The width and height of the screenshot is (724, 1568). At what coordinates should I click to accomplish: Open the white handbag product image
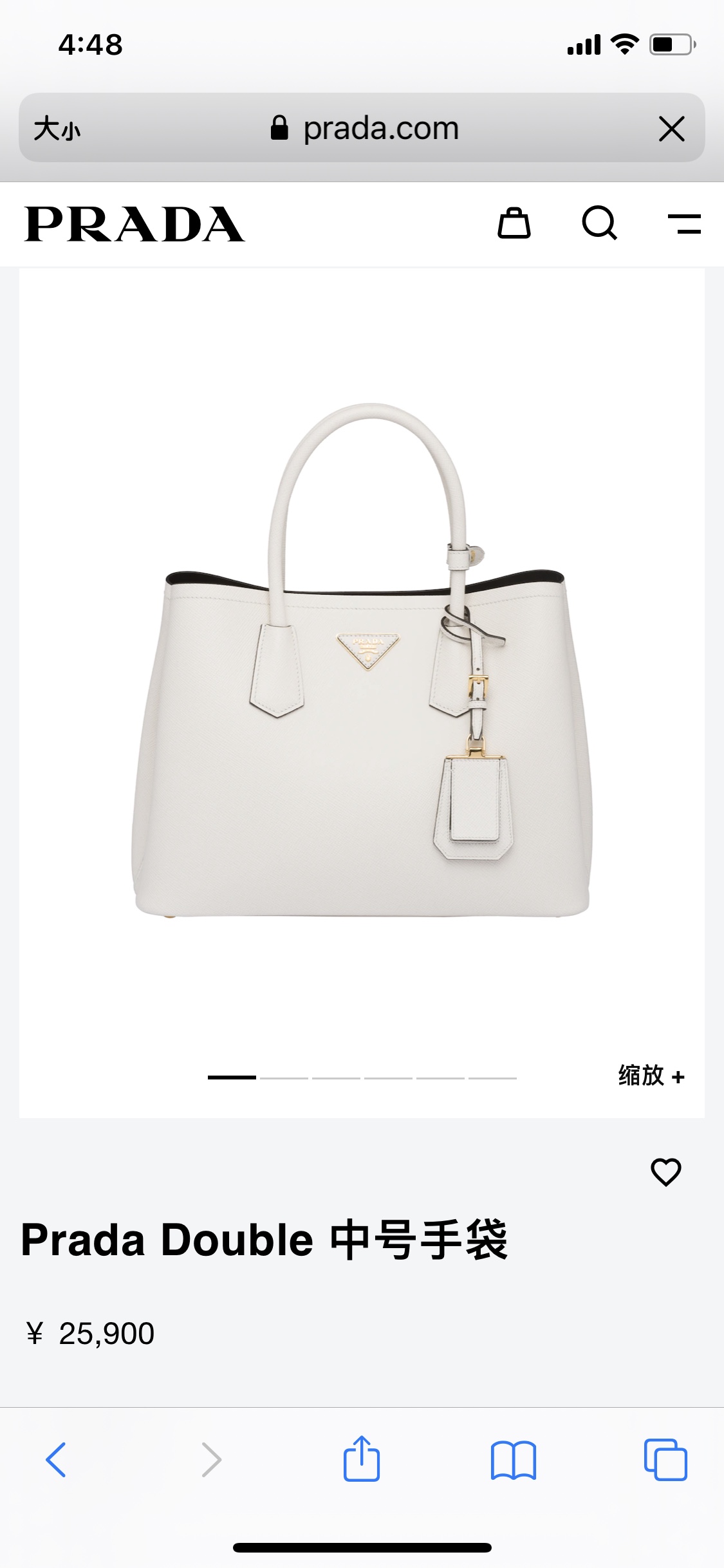point(362,663)
